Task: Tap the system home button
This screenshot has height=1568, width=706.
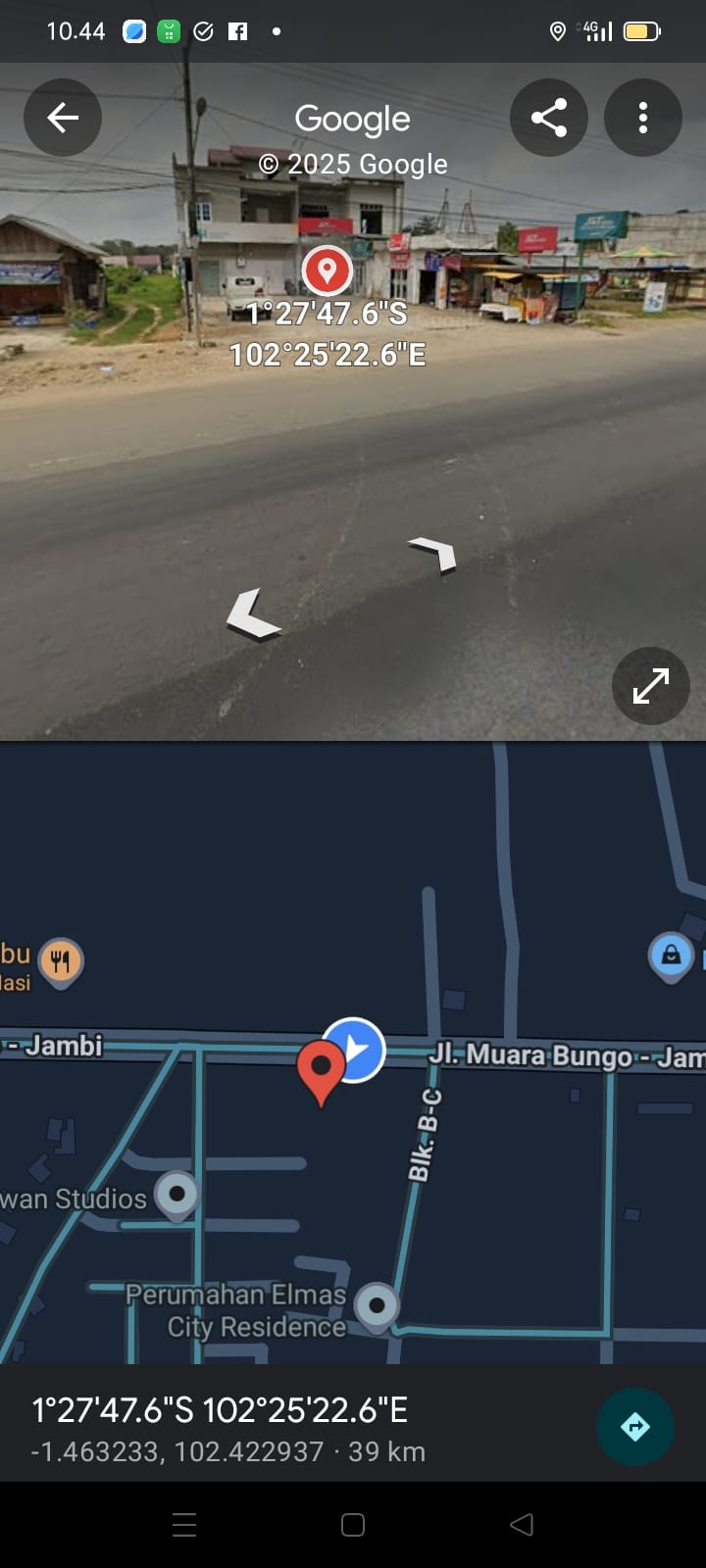Action: [x=353, y=1525]
